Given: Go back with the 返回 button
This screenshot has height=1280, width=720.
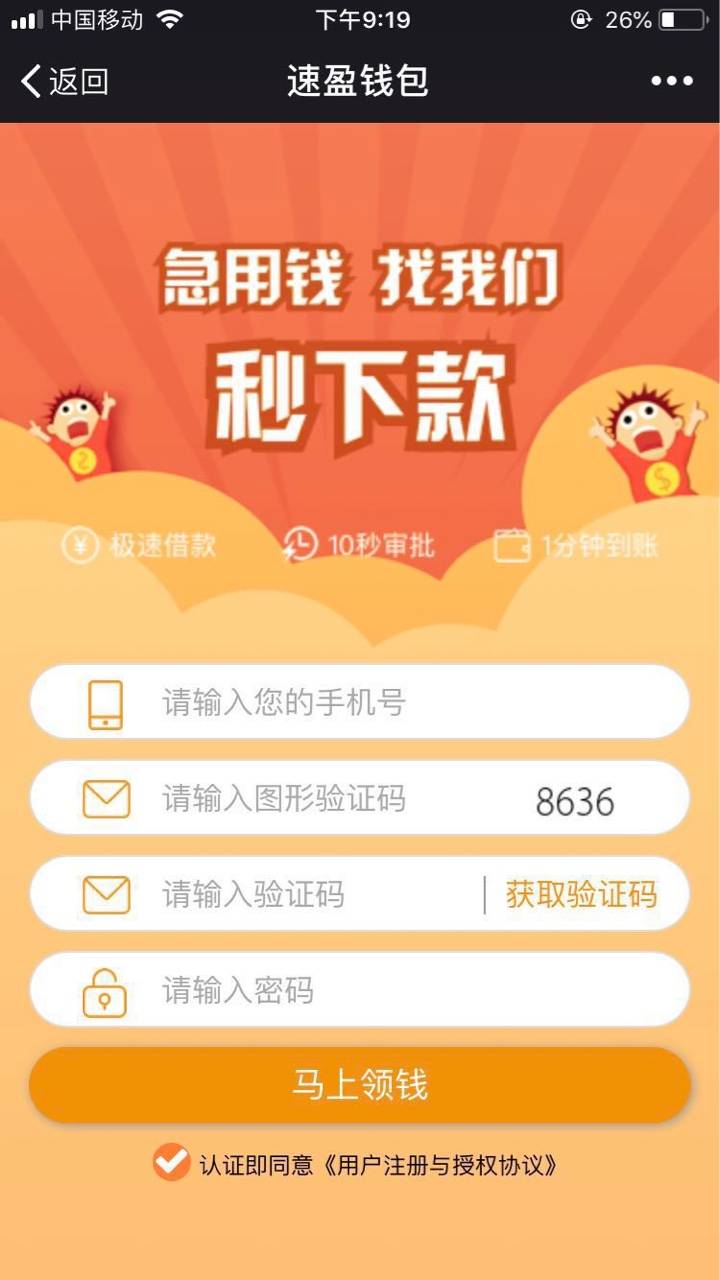Looking at the screenshot, I should pyautogui.click(x=65, y=81).
